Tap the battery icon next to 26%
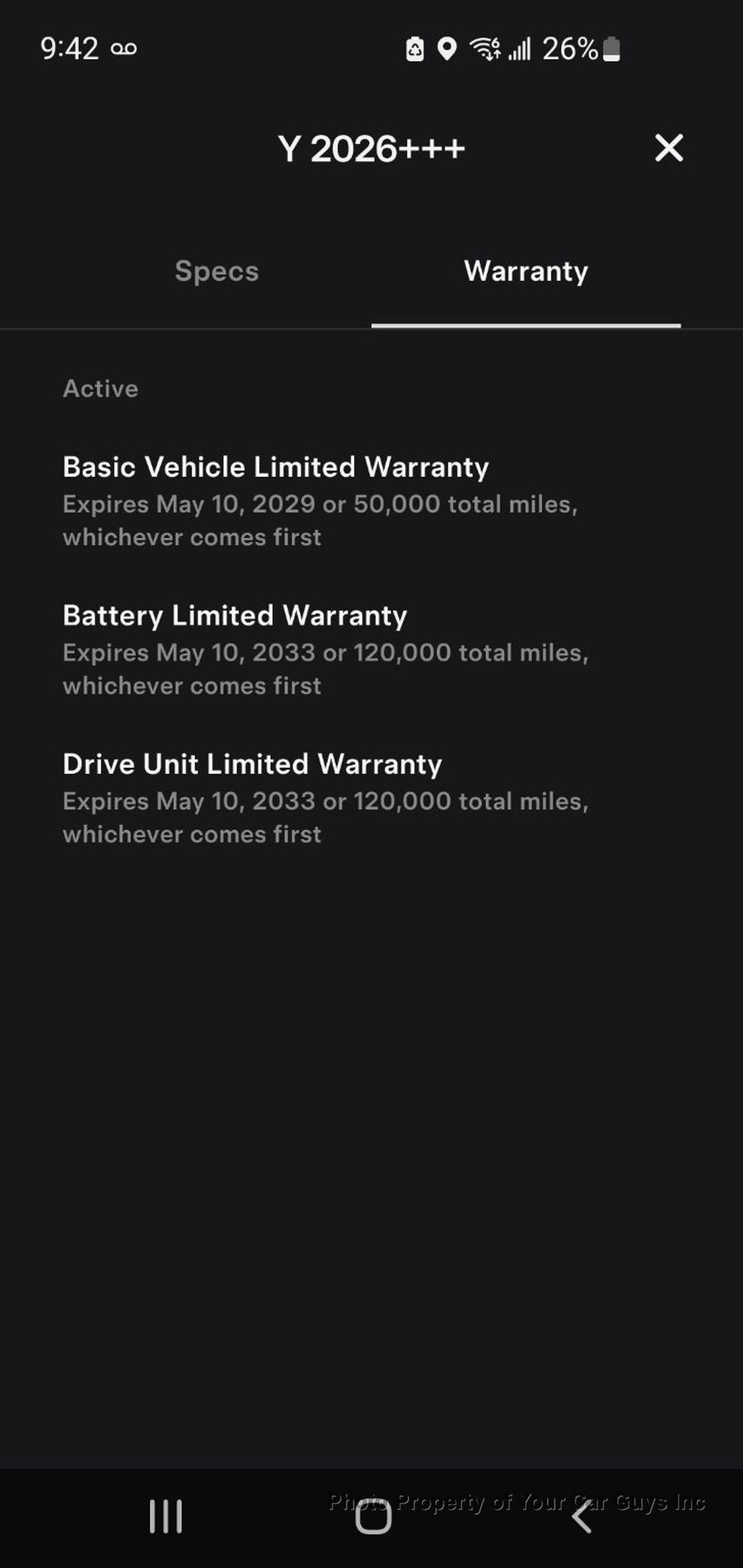 click(x=610, y=47)
